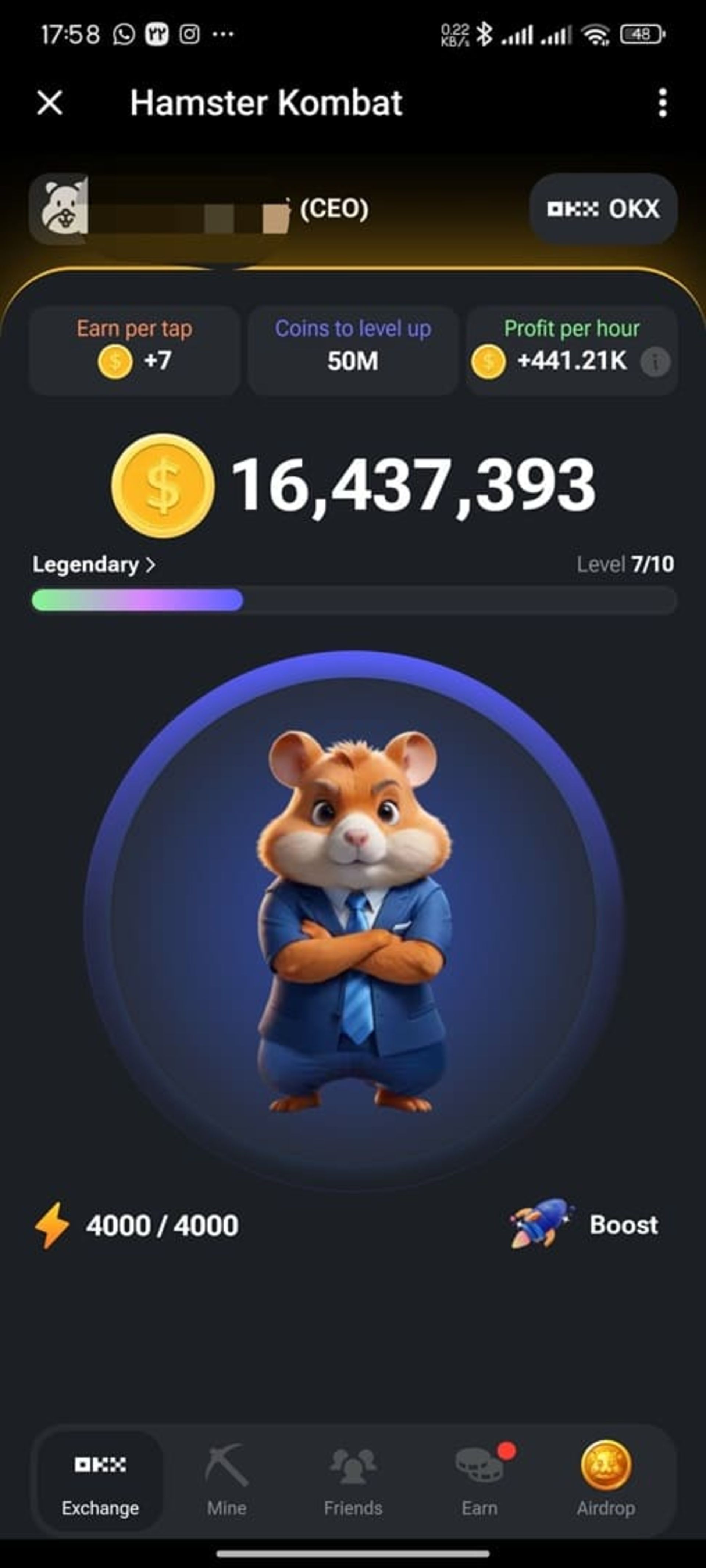Open the Boost rocket menu
The width and height of the screenshot is (706, 1568).
(x=585, y=1225)
